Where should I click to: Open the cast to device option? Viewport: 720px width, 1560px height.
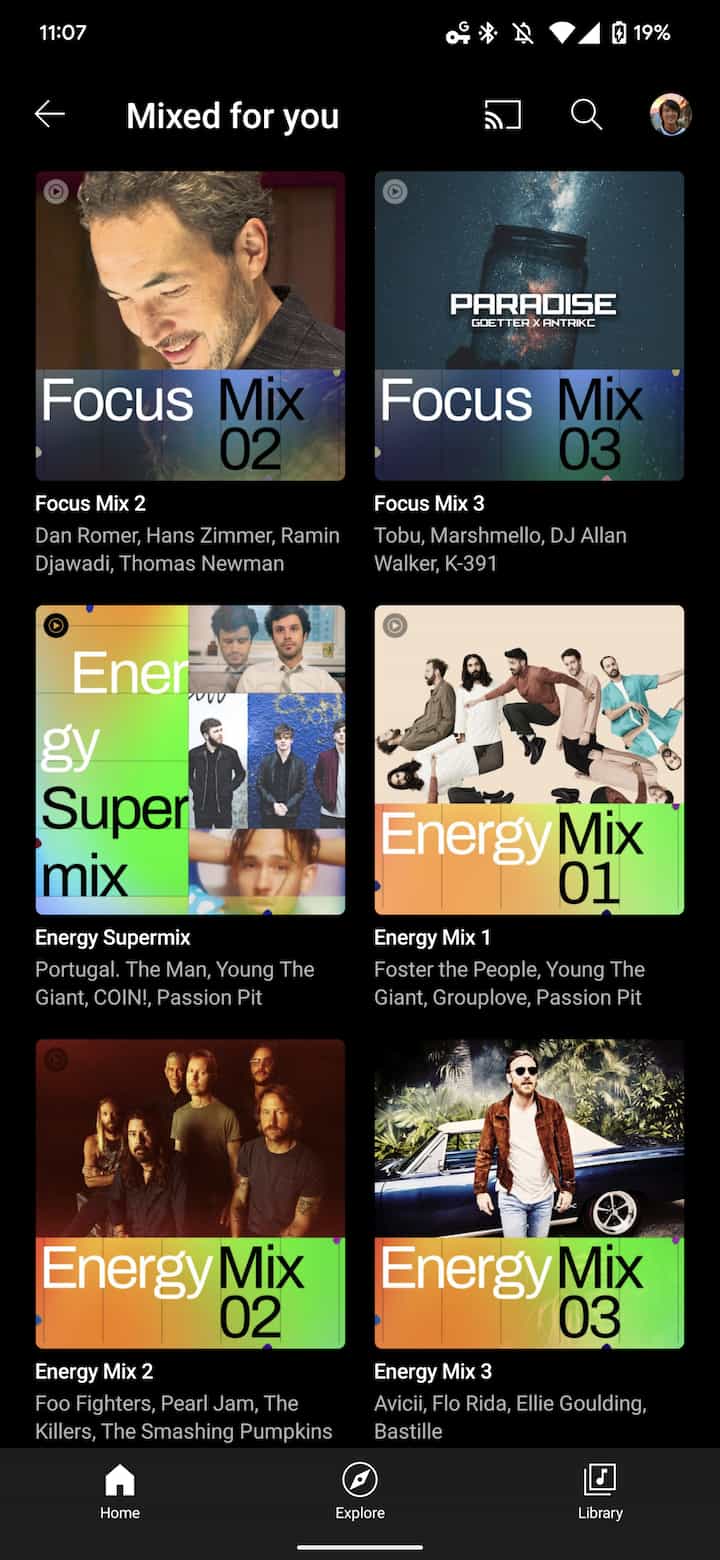pos(502,115)
